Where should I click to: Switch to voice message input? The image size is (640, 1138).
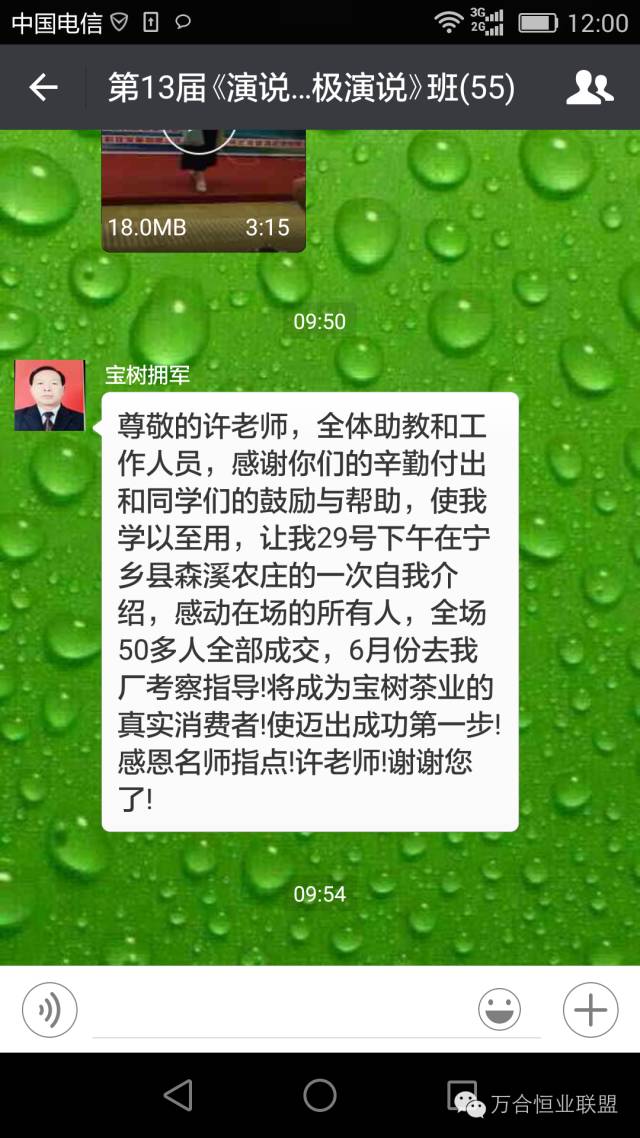coord(49,1009)
